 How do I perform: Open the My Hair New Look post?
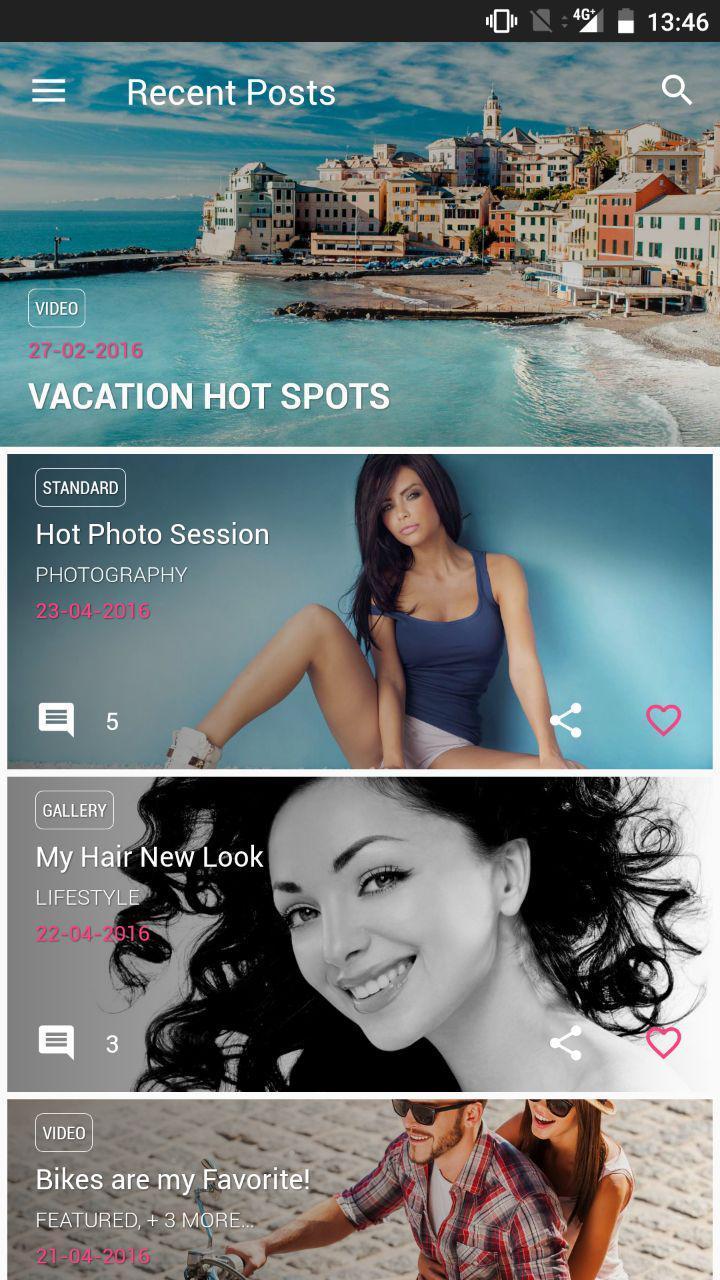tap(150, 857)
